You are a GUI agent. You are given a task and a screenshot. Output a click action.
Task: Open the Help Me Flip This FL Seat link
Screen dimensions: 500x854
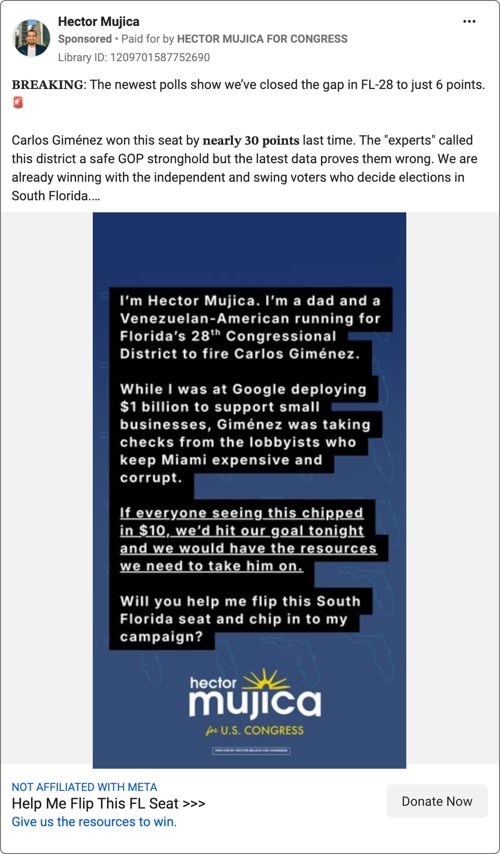click(108, 803)
